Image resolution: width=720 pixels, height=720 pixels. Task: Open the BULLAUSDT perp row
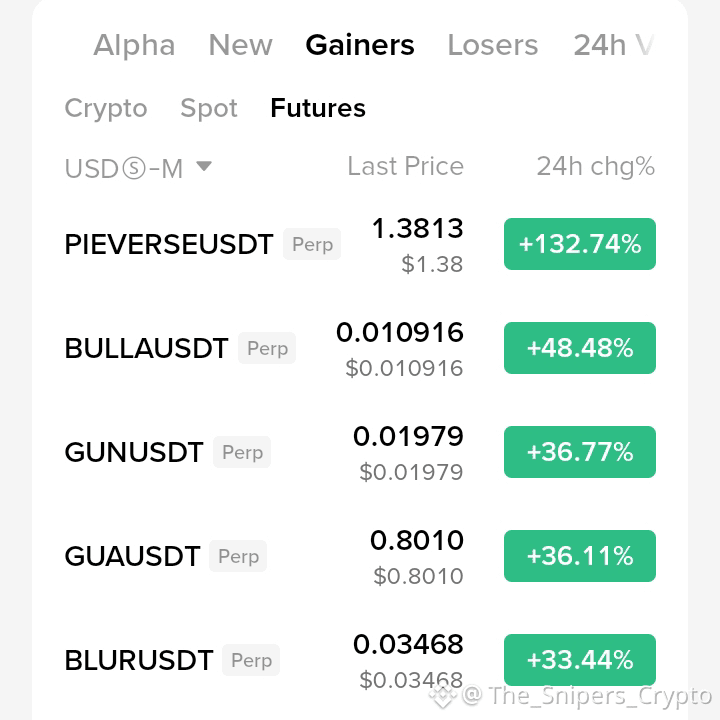(x=360, y=348)
